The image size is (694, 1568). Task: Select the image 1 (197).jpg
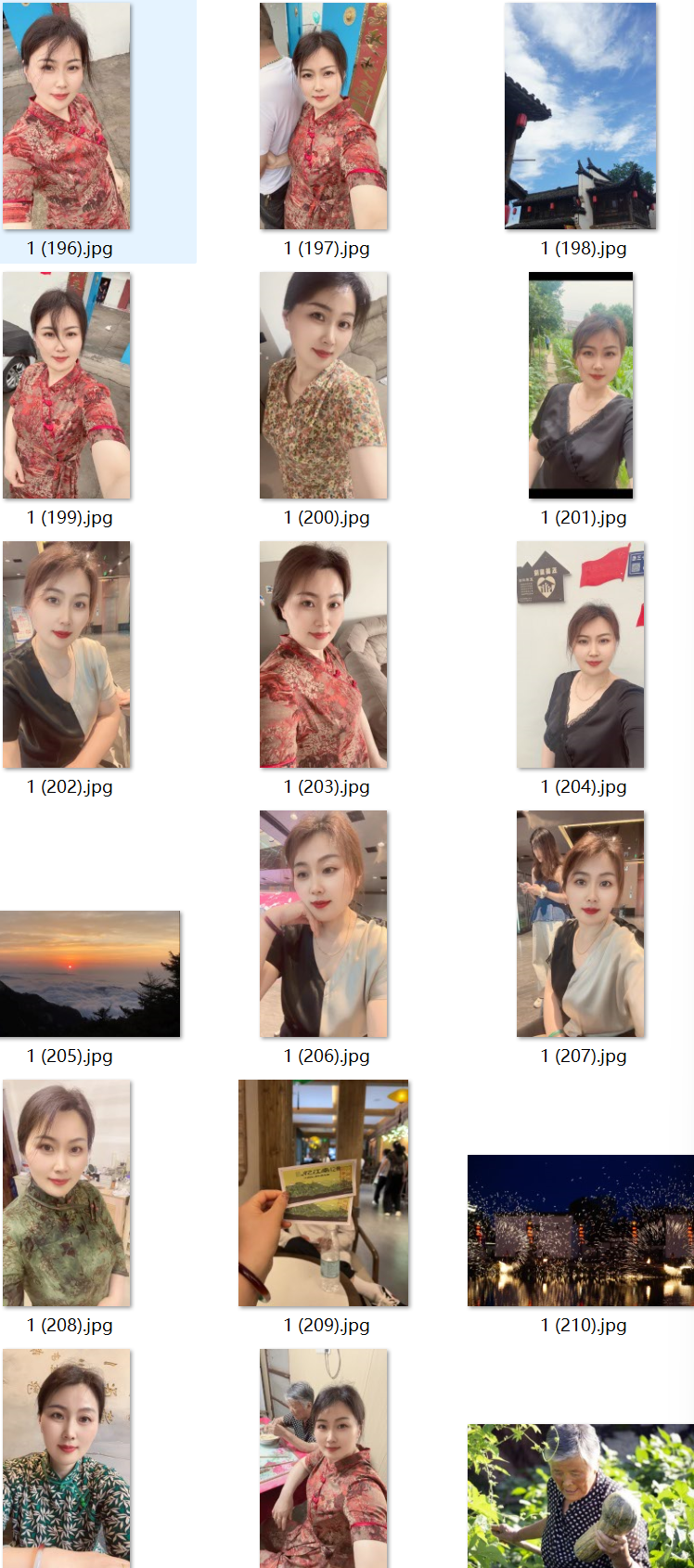click(x=324, y=116)
